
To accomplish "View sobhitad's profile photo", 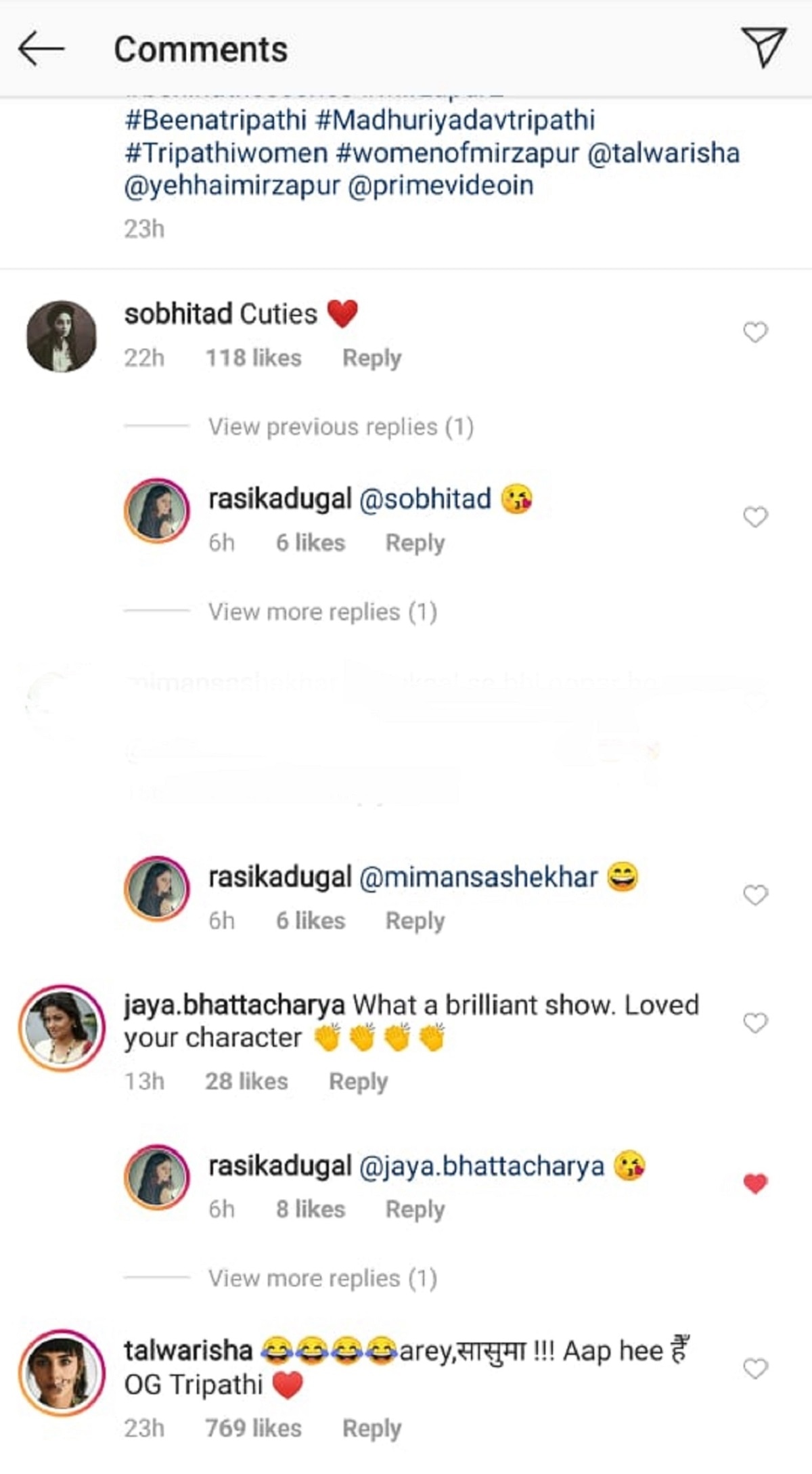I will coord(62,337).
